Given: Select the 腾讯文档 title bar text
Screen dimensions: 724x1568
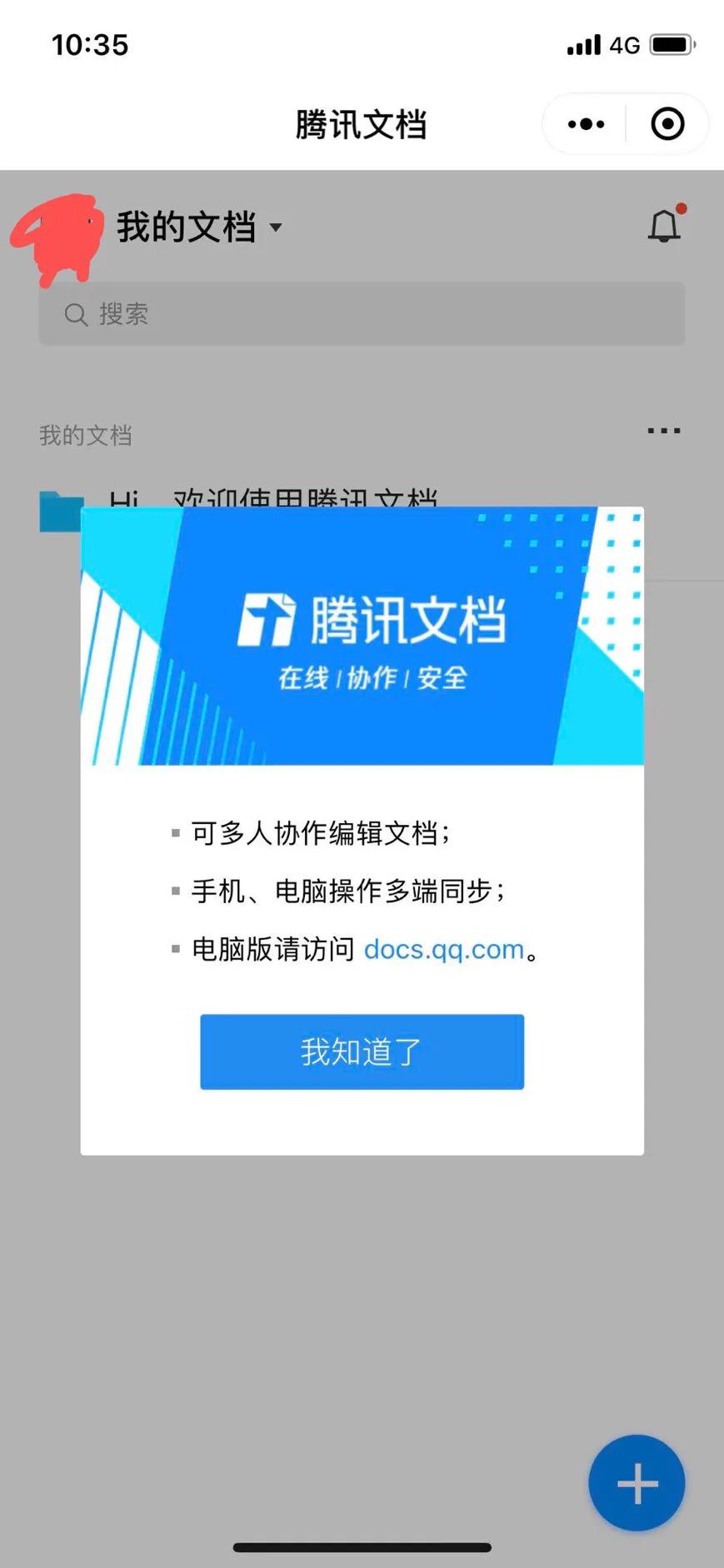Looking at the screenshot, I should tap(361, 123).
